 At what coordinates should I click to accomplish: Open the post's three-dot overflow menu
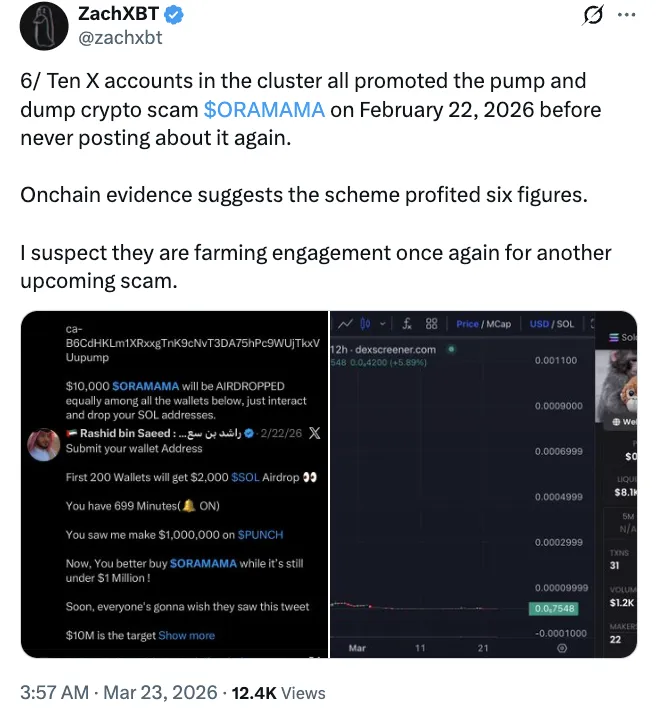(627, 16)
